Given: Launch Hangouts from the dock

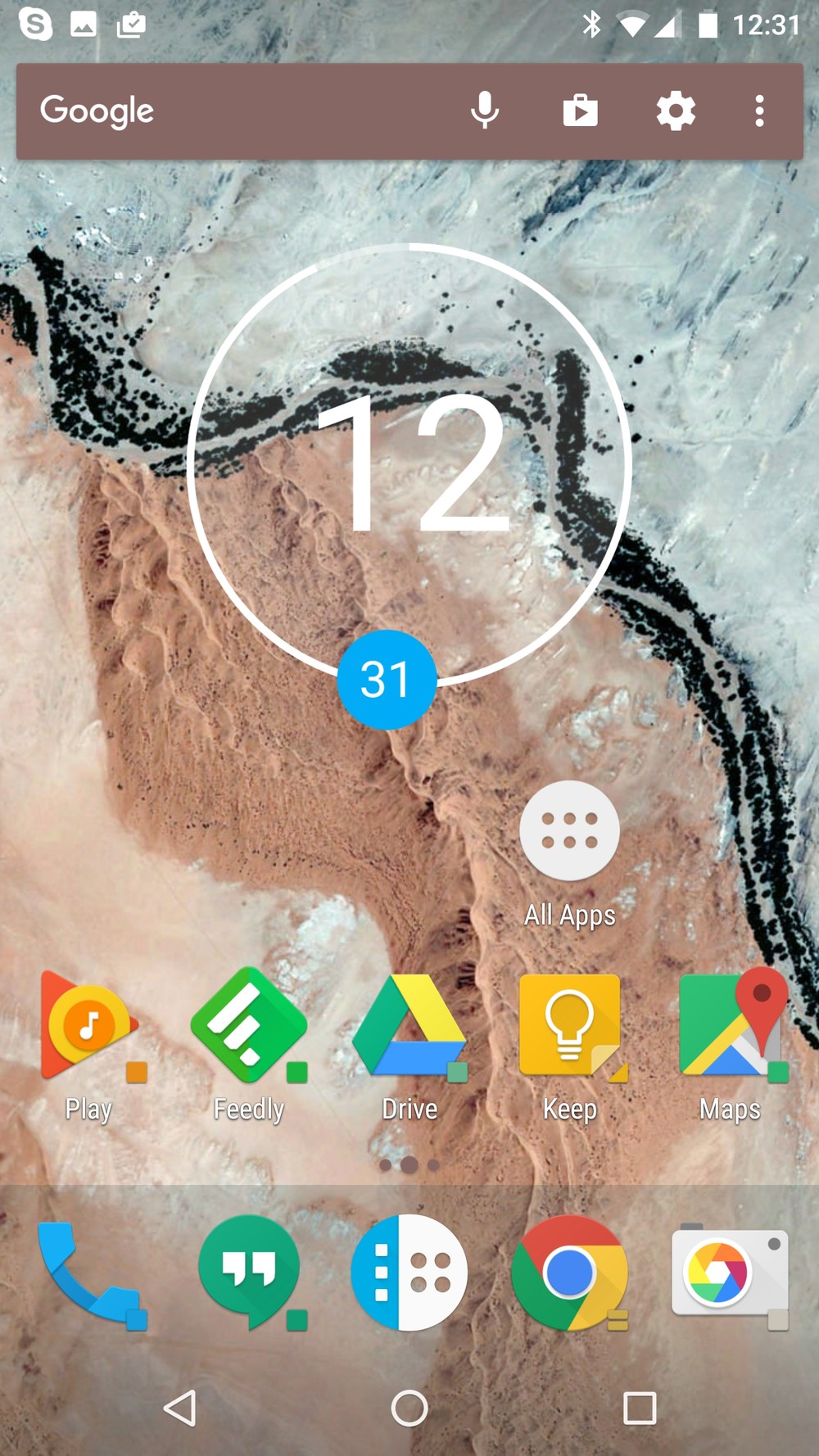Looking at the screenshot, I should click(249, 1273).
